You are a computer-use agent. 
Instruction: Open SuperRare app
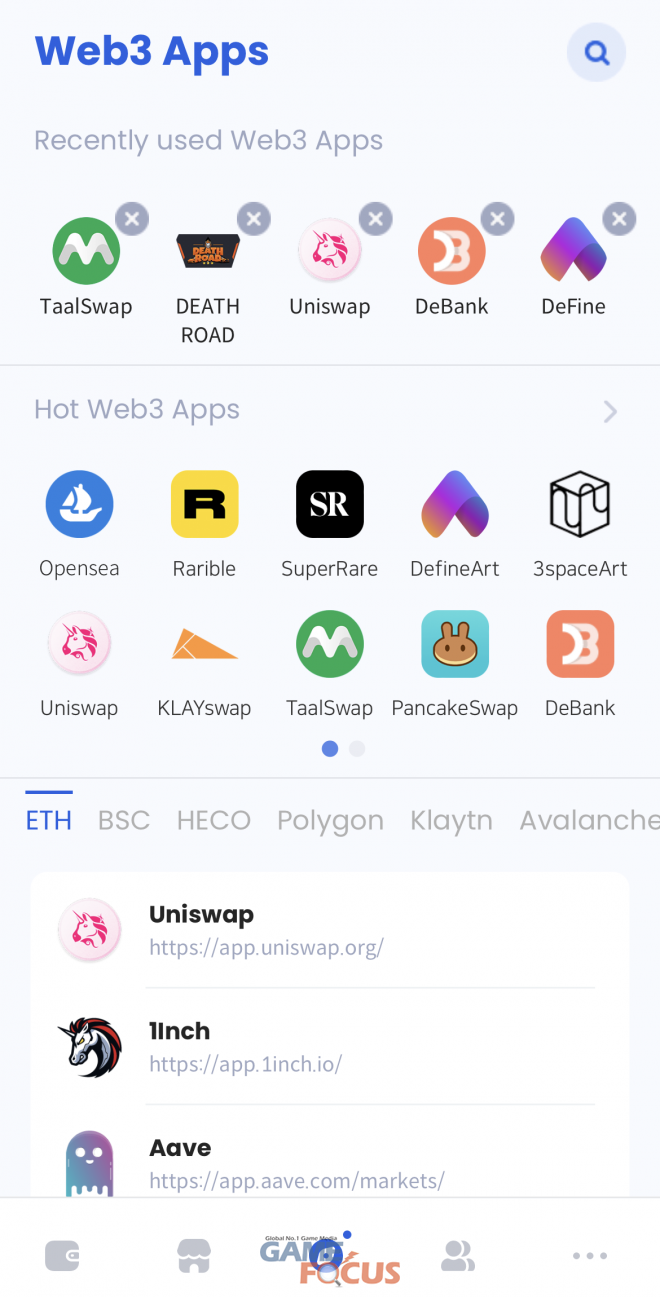(329, 504)
